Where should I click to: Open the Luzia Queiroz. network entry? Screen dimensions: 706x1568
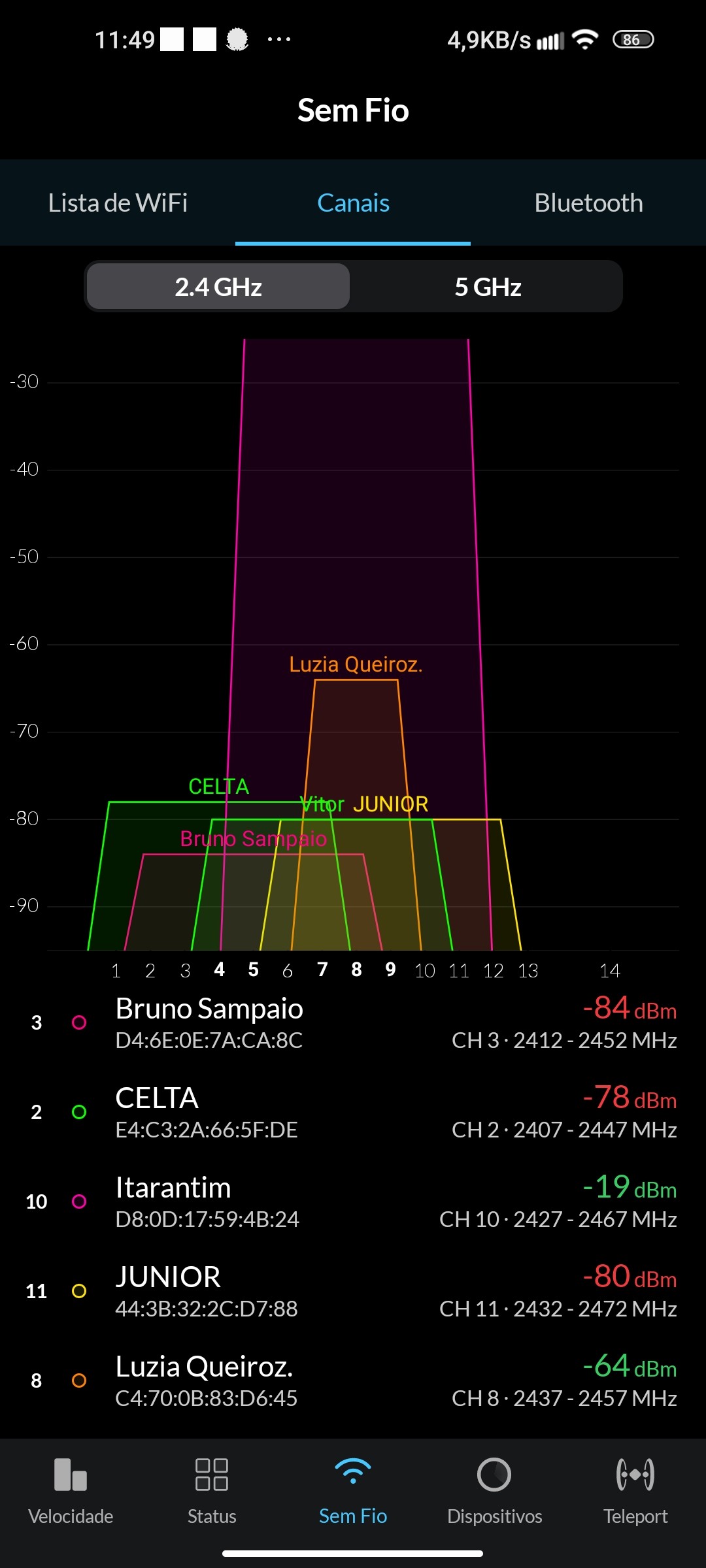(353, 1381)
